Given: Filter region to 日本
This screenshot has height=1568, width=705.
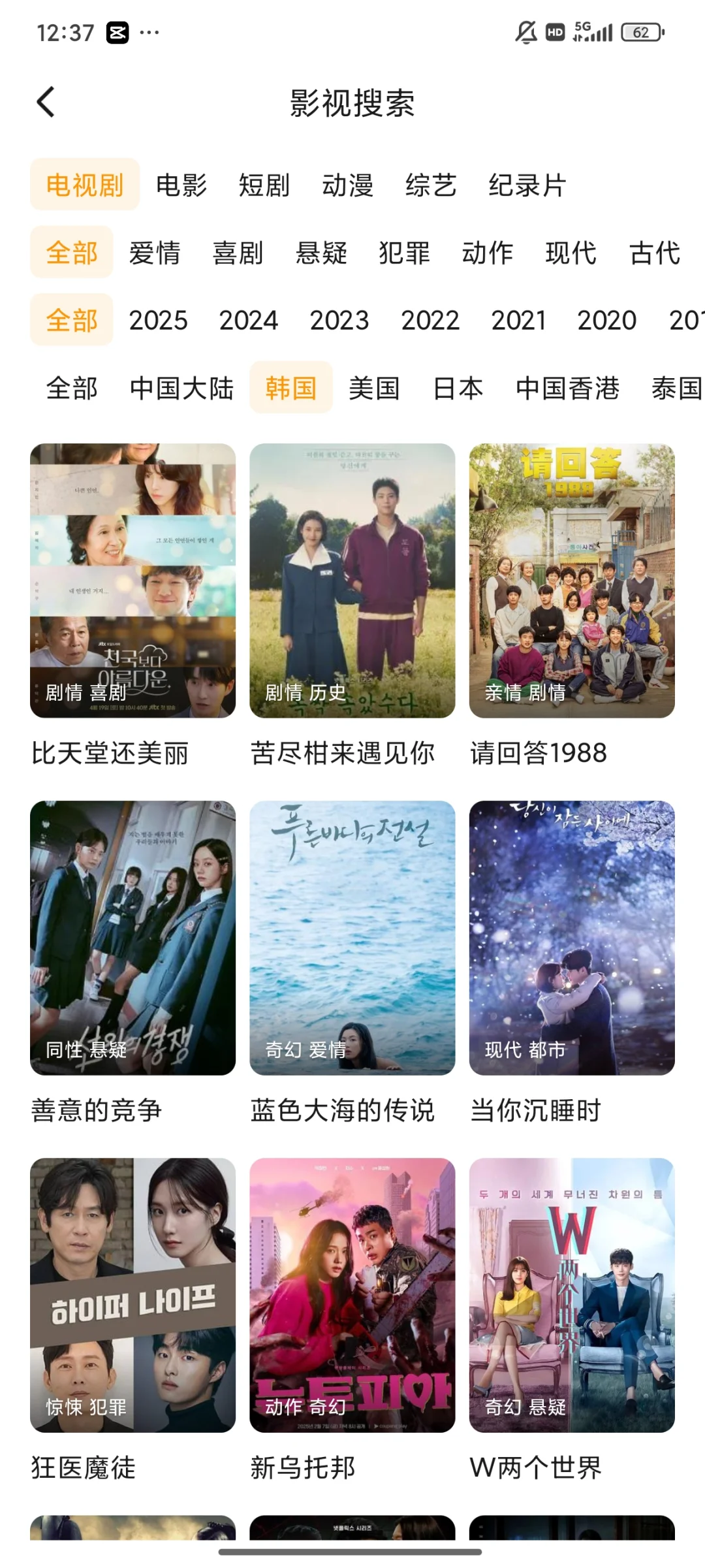Looking at the screenshot, I should click(x=458, y=389).
